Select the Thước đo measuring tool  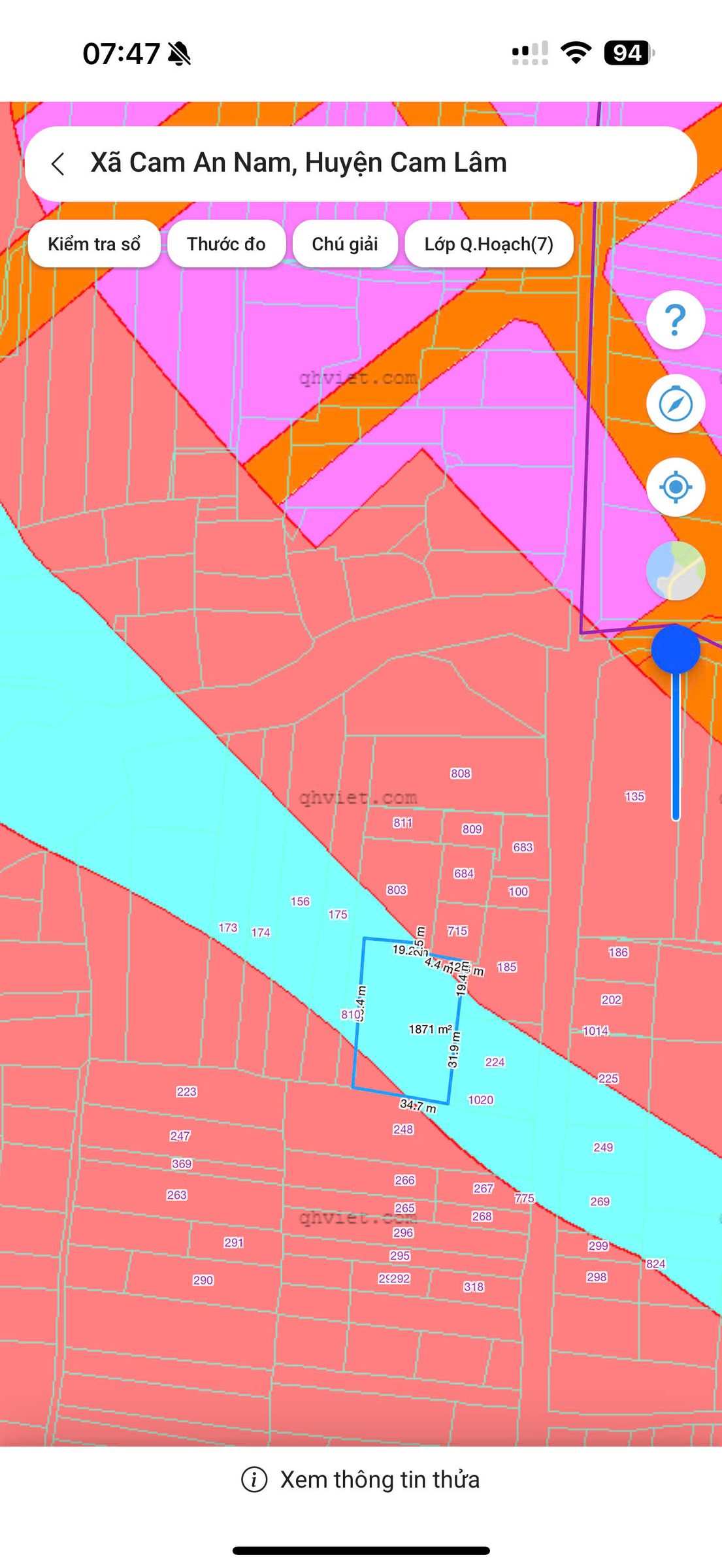pos(226,244)
